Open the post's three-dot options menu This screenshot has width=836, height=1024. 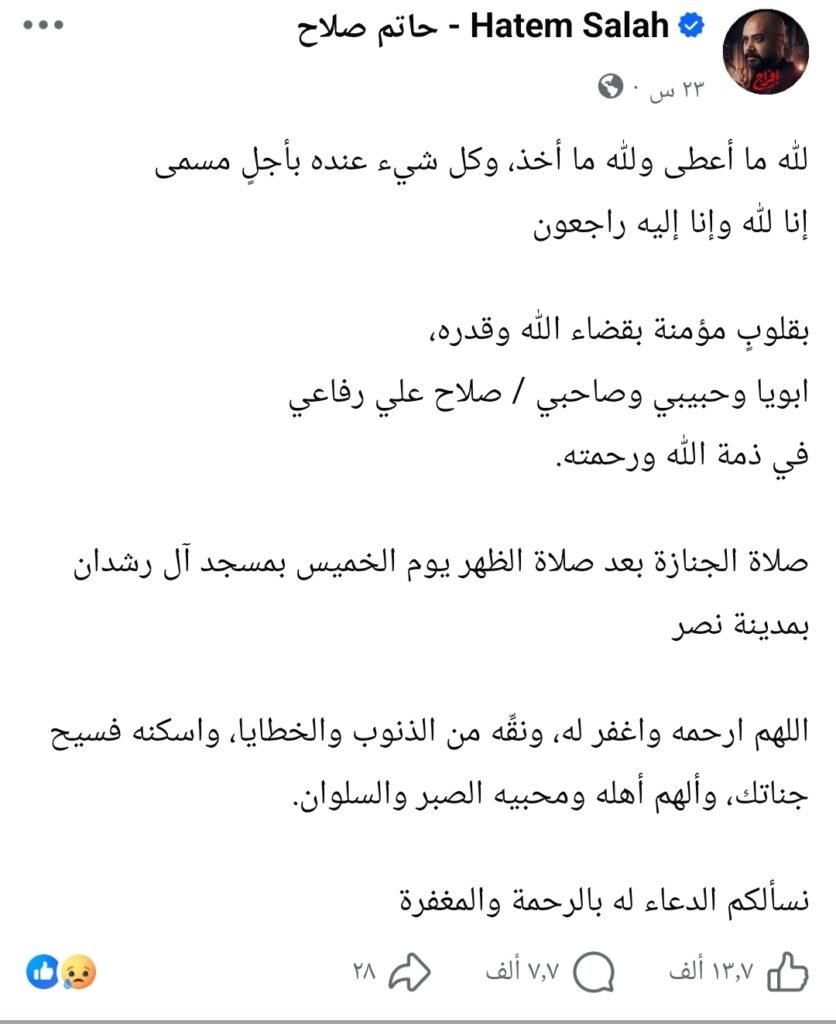pos(43,25)
